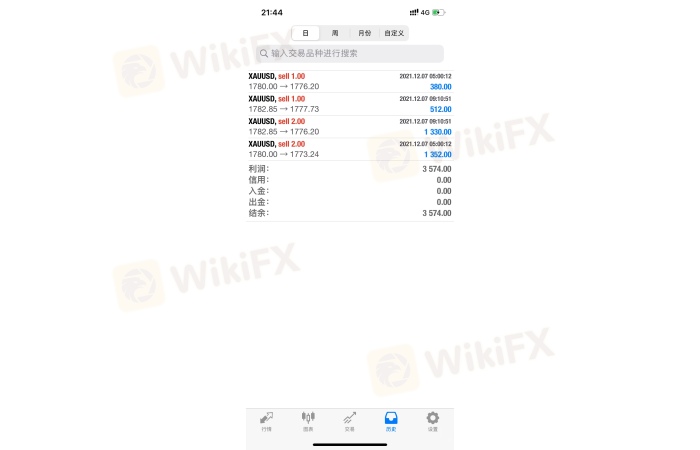700x450 pixels.
Task: Choose the 自定义 custom period
Action: pyautogui.click(x=393, y=33)
